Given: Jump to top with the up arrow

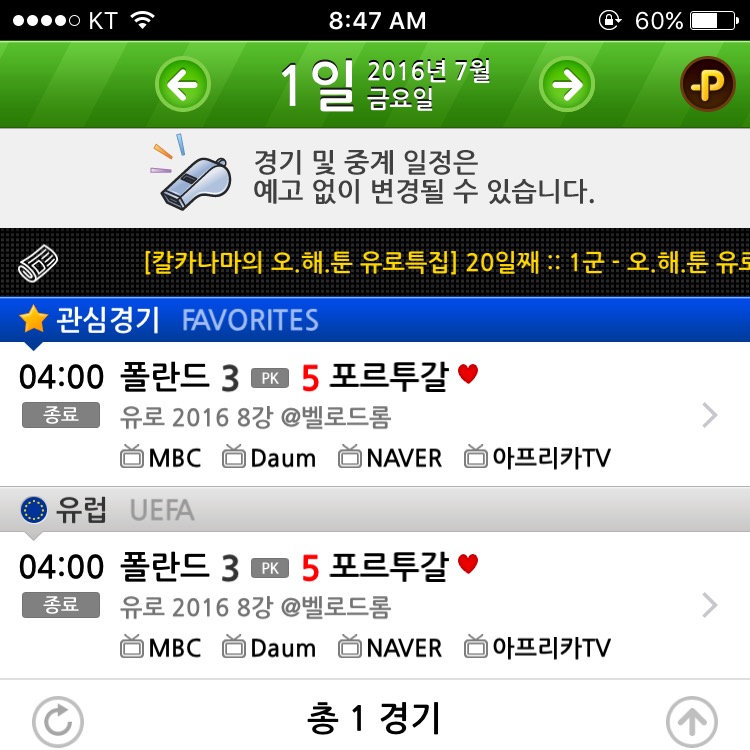Looking at the screenshot, I should point(692,722).
